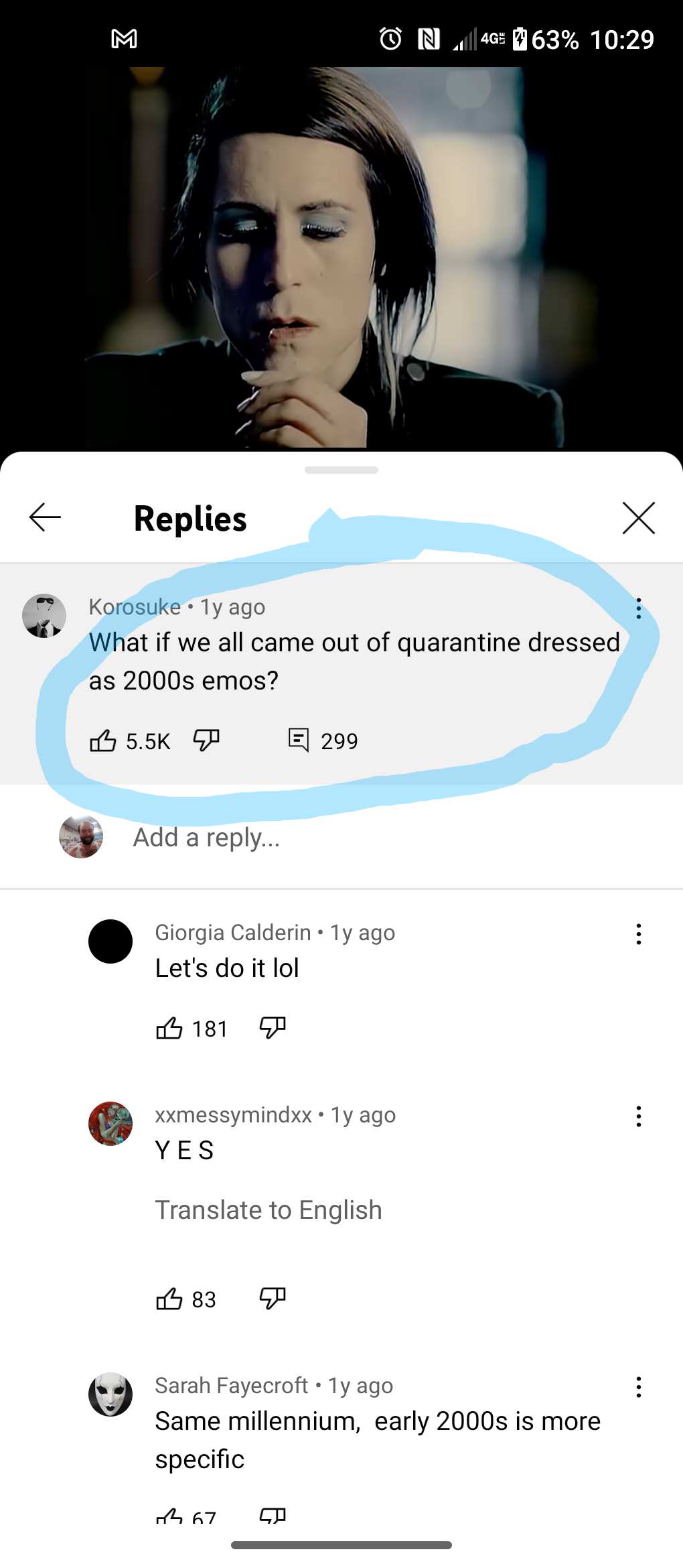Dislike Giorgia Calderin's reply
683x1568 pixels.
click(x=273, y=1028)
